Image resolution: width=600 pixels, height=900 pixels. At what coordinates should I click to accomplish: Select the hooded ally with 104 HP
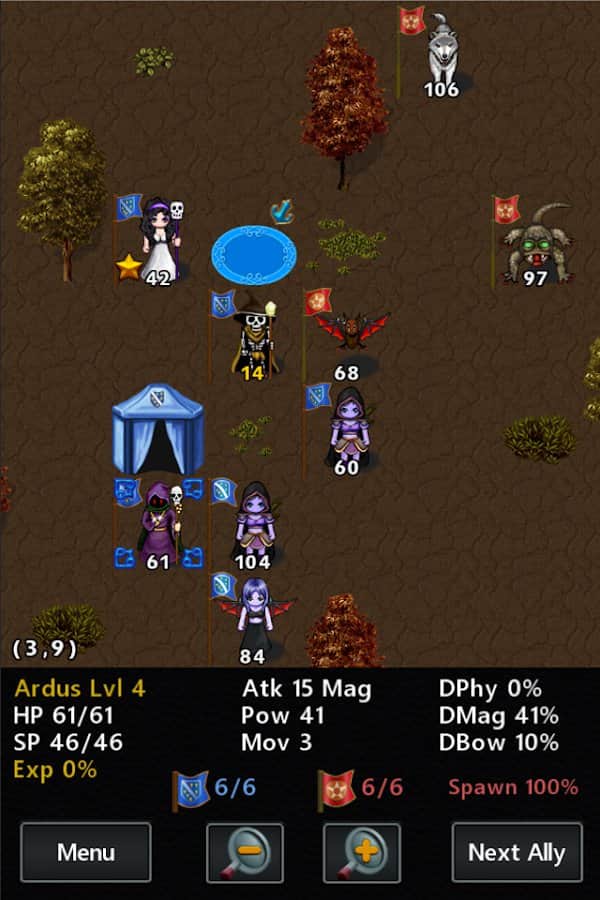click(254, 522)
